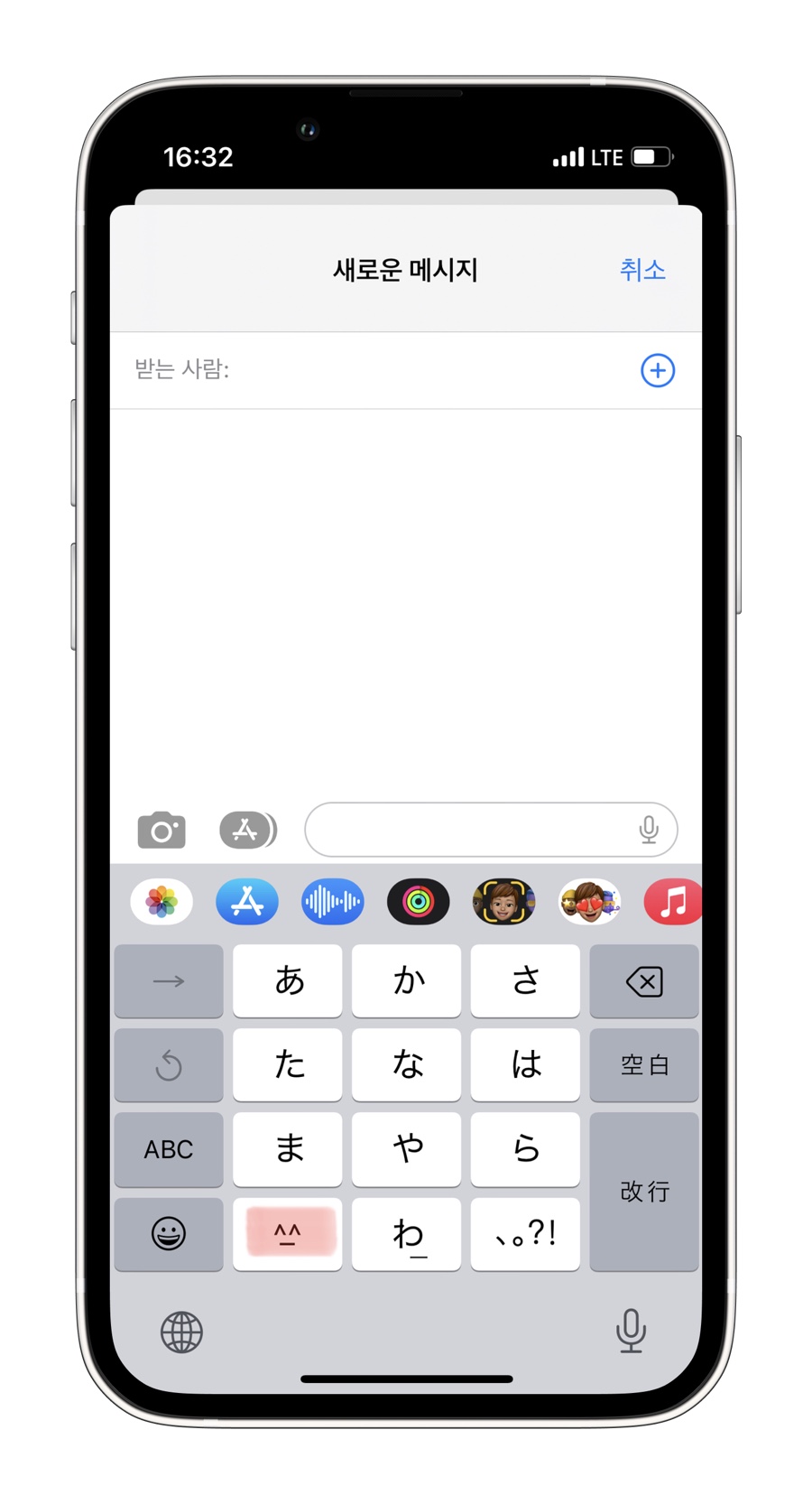Open the Memoji stickers app
Screen dimensions: 812x1504
click(x=589, y=901)
